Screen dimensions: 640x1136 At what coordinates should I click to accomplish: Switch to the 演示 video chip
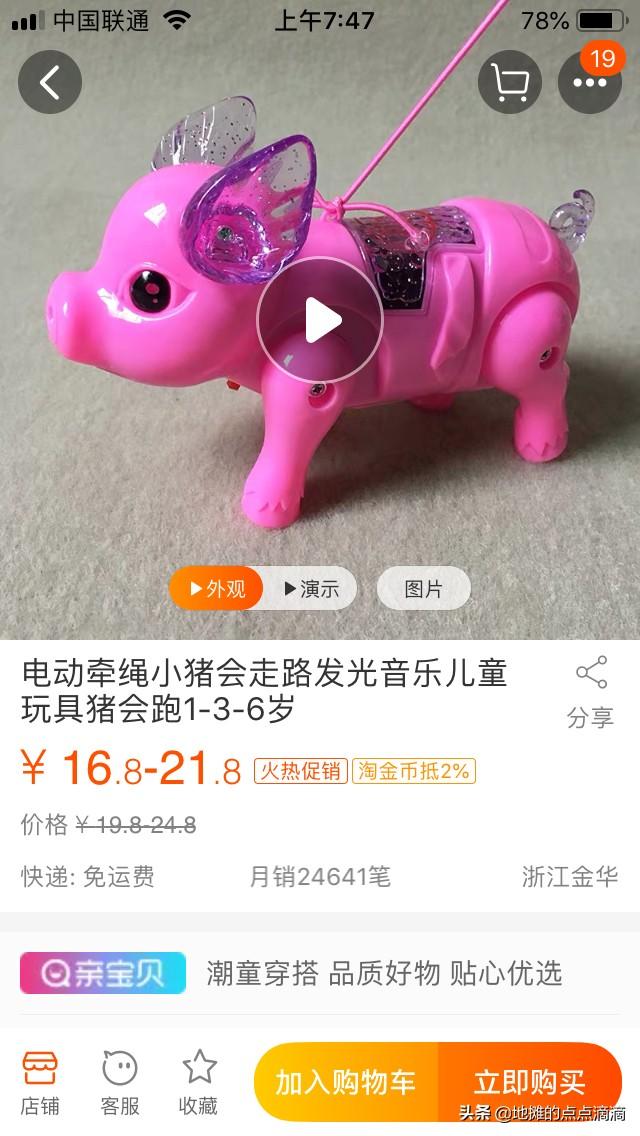pos(311,588)
